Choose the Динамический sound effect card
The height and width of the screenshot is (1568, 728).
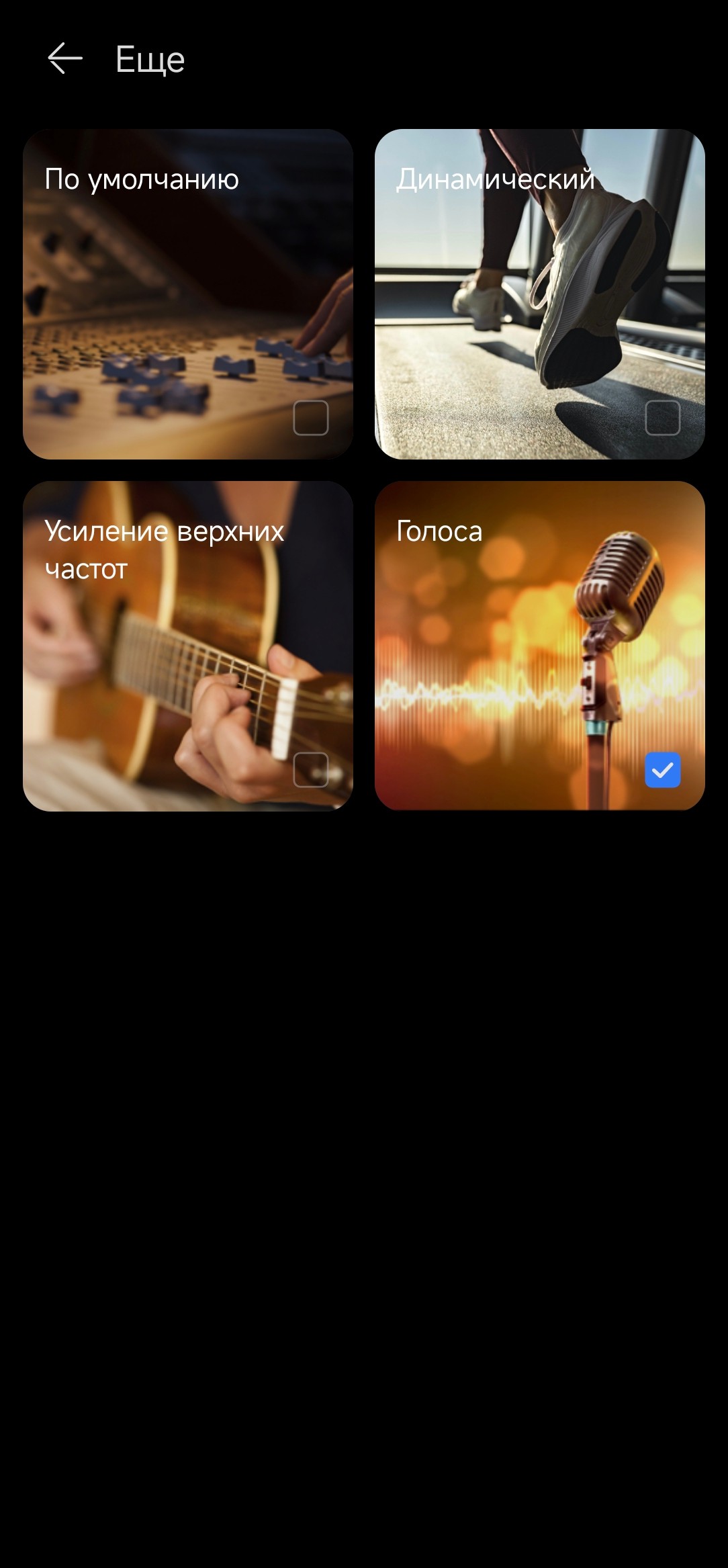[539, 294]
